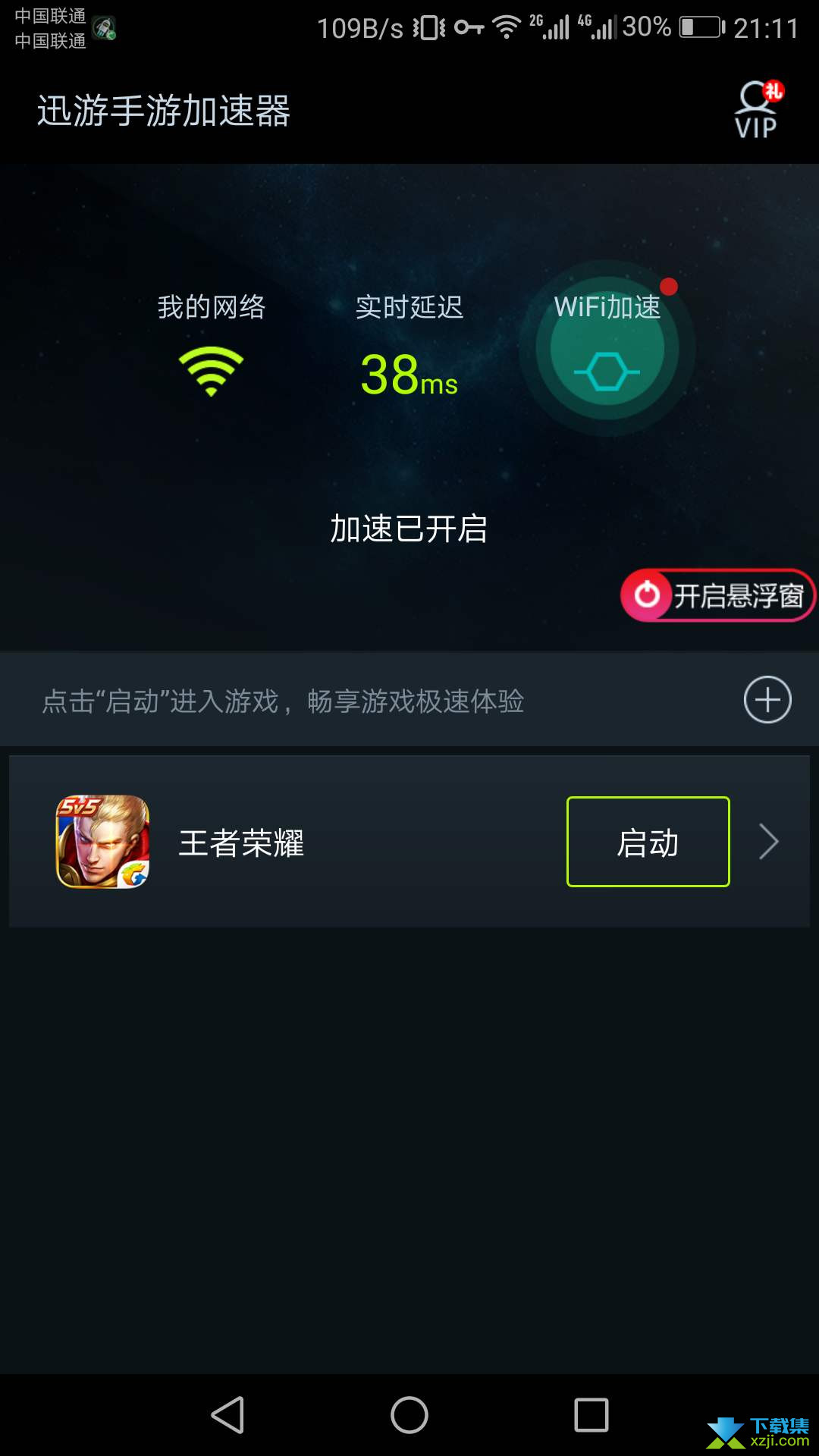
Task: Launch 王者荣耀 with the 启动 button
Action: pyautogui.click(x=648, y=842)
